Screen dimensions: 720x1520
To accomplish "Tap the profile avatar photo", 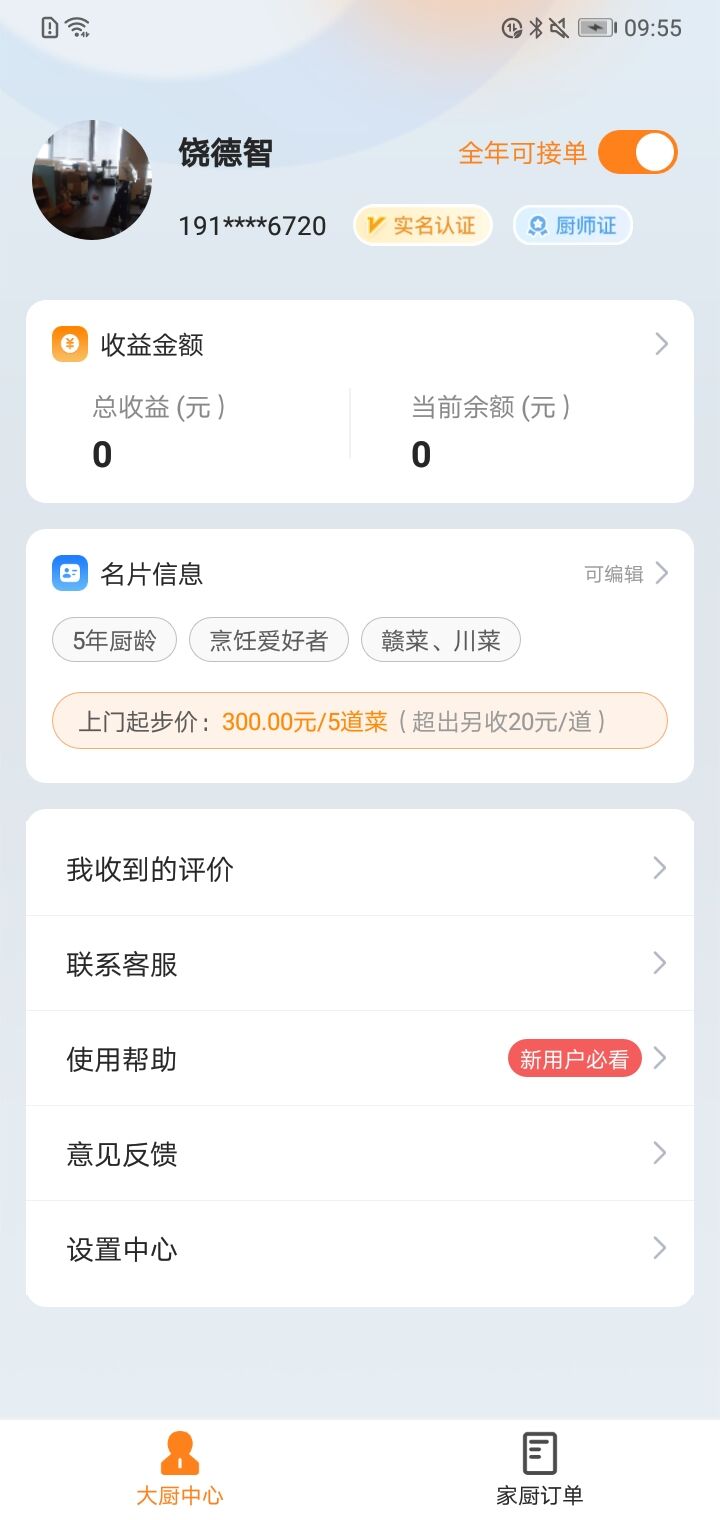I will [92, 180].
